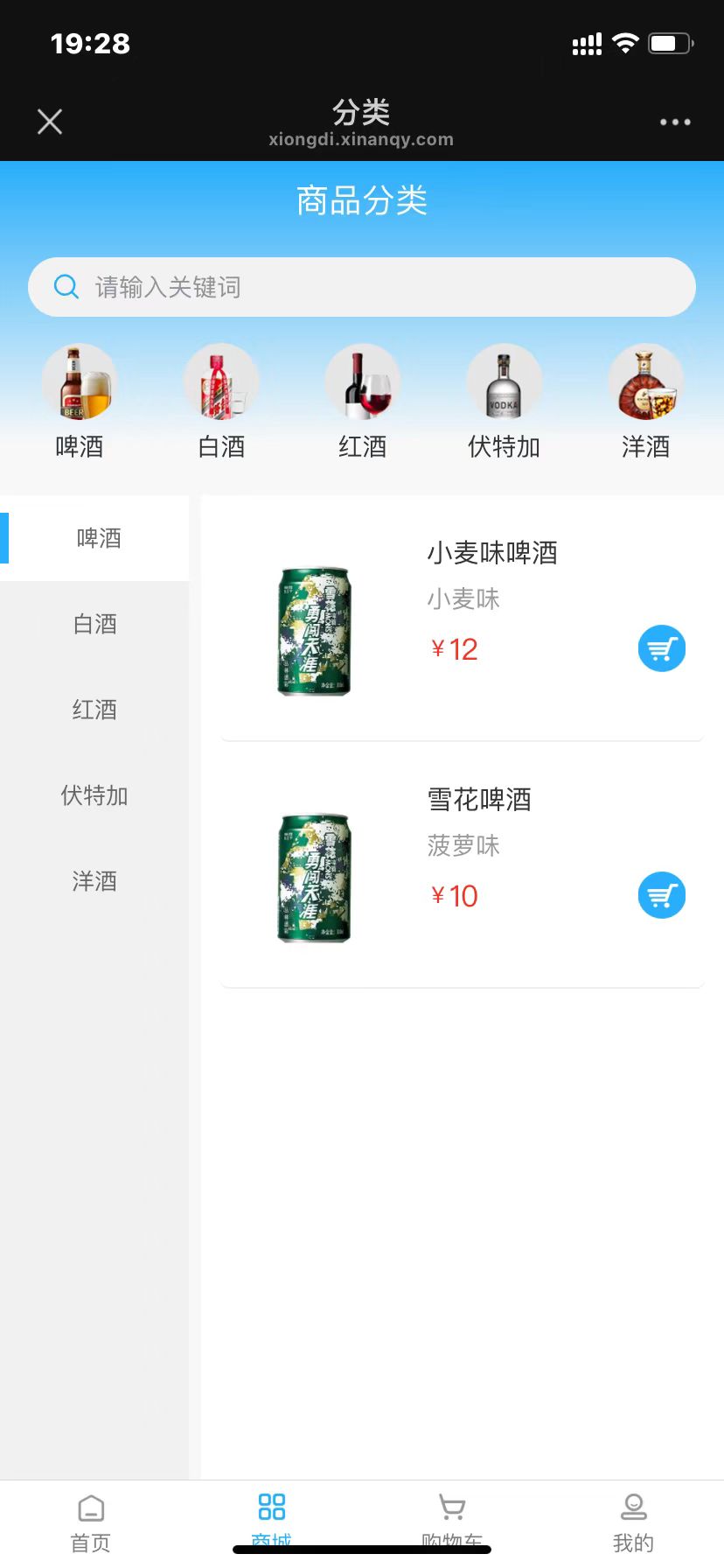724x1568 pixels.
Task: Switch to the 我的 tab
Action: point(633,1521)
